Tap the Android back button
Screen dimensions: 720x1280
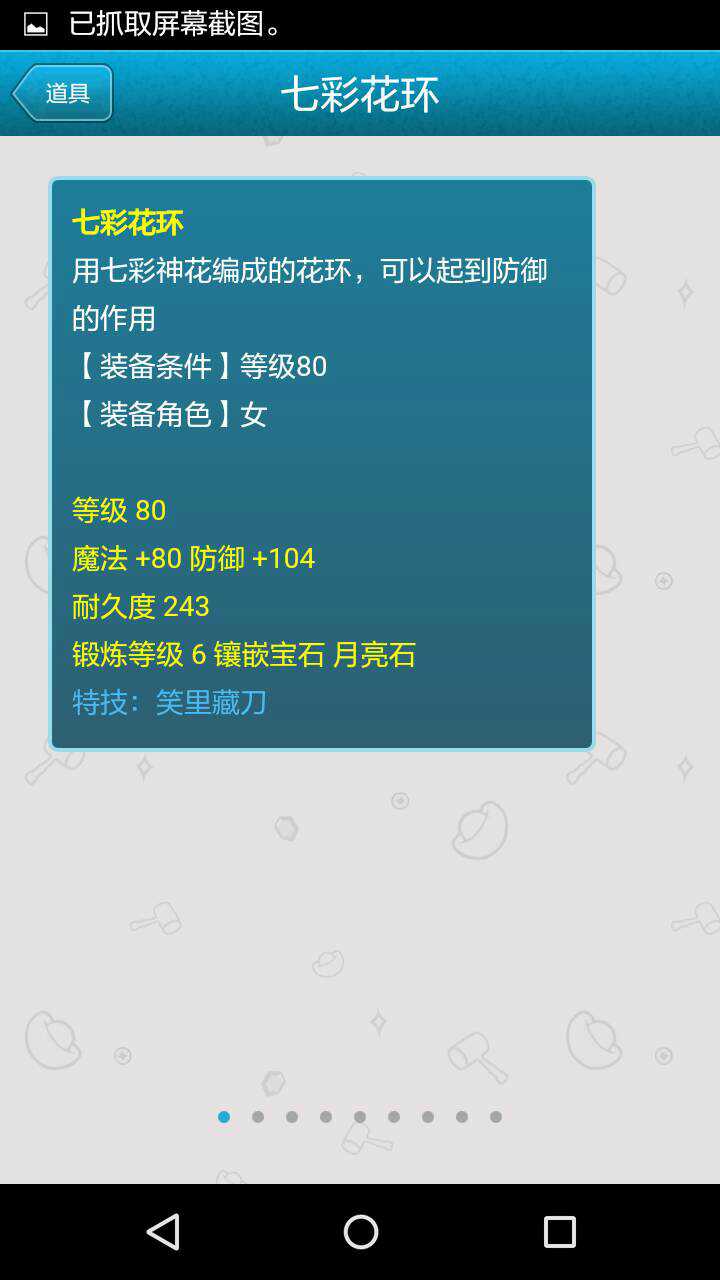(x=162, y=1231)
